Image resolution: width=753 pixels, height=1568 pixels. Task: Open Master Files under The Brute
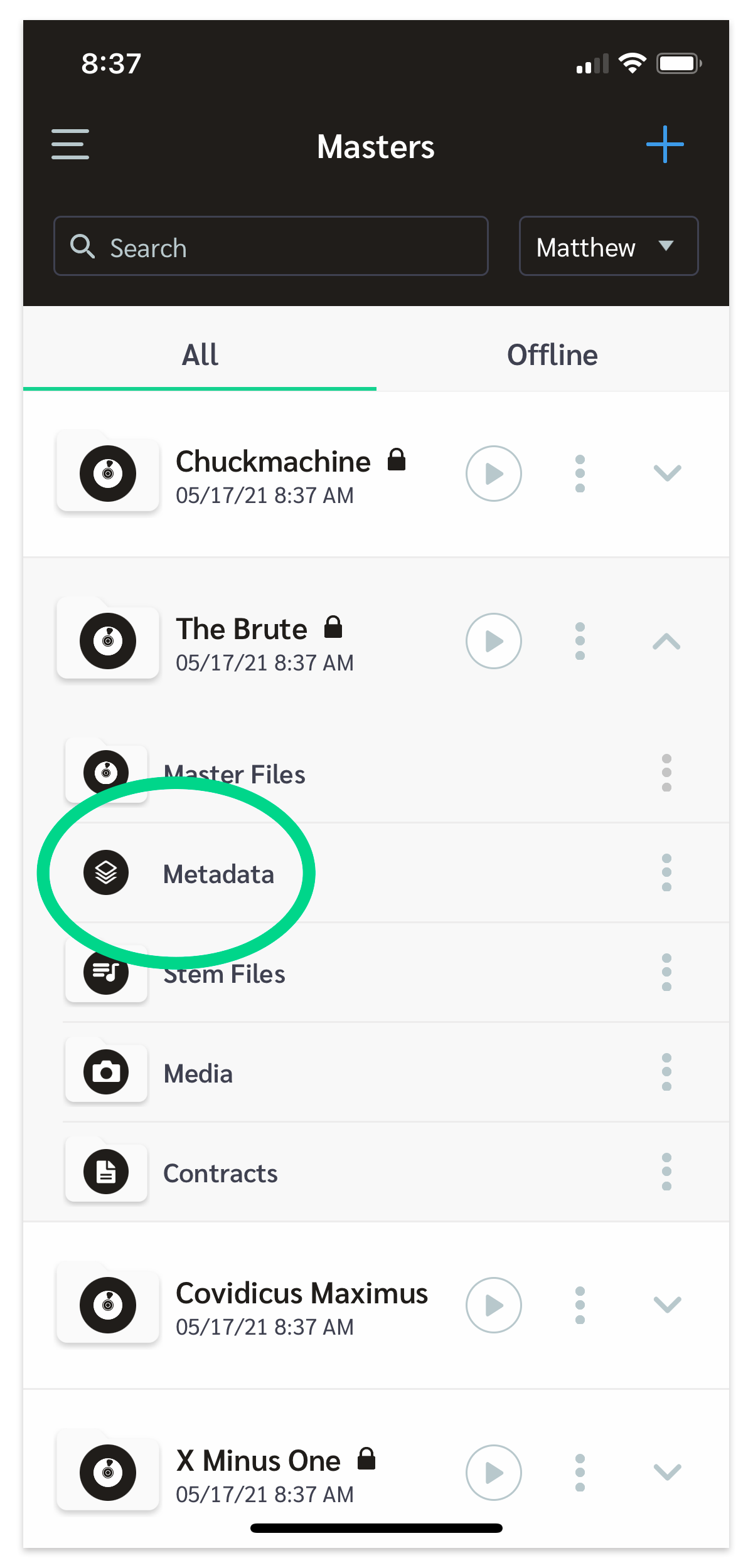tap(235, 775)
